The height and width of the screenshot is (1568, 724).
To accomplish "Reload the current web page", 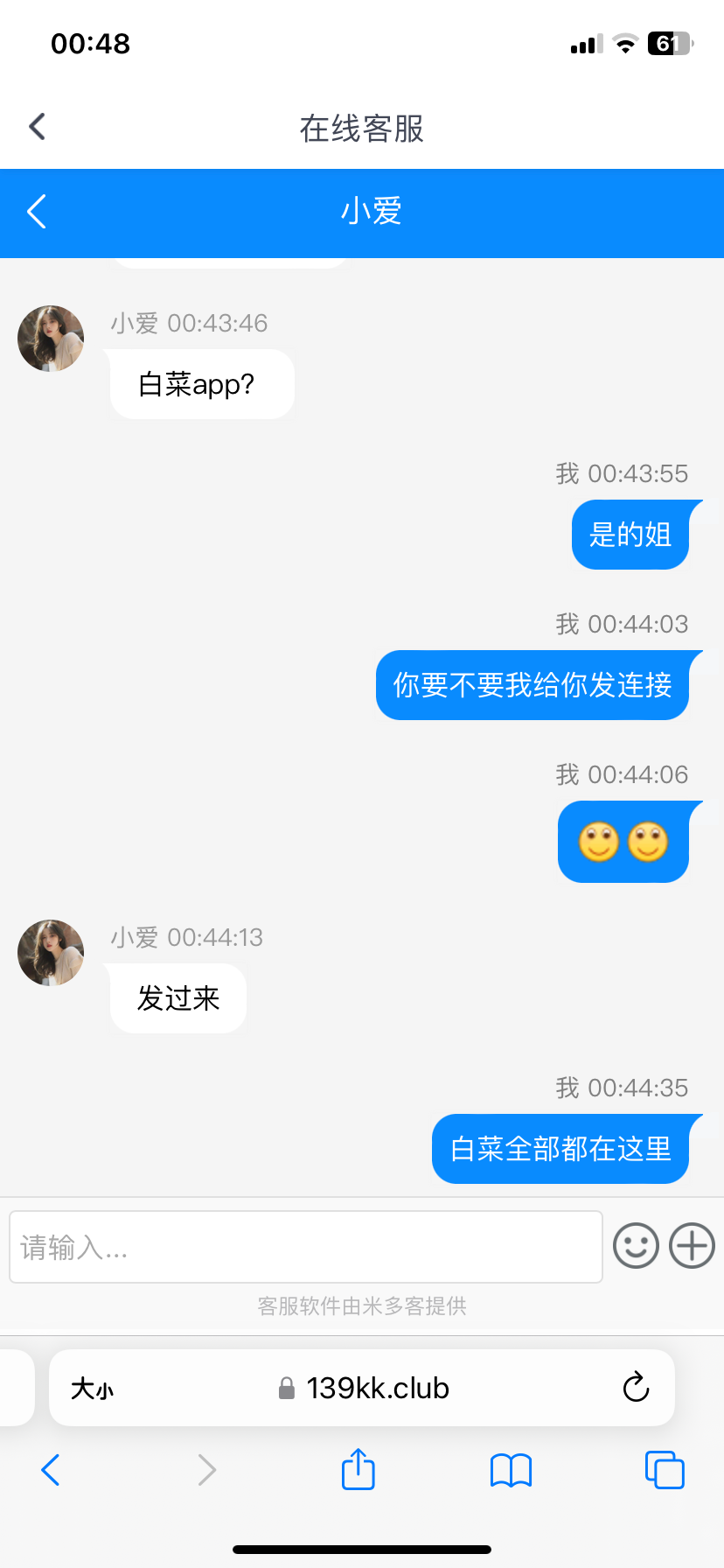I will click(636, 1388).
